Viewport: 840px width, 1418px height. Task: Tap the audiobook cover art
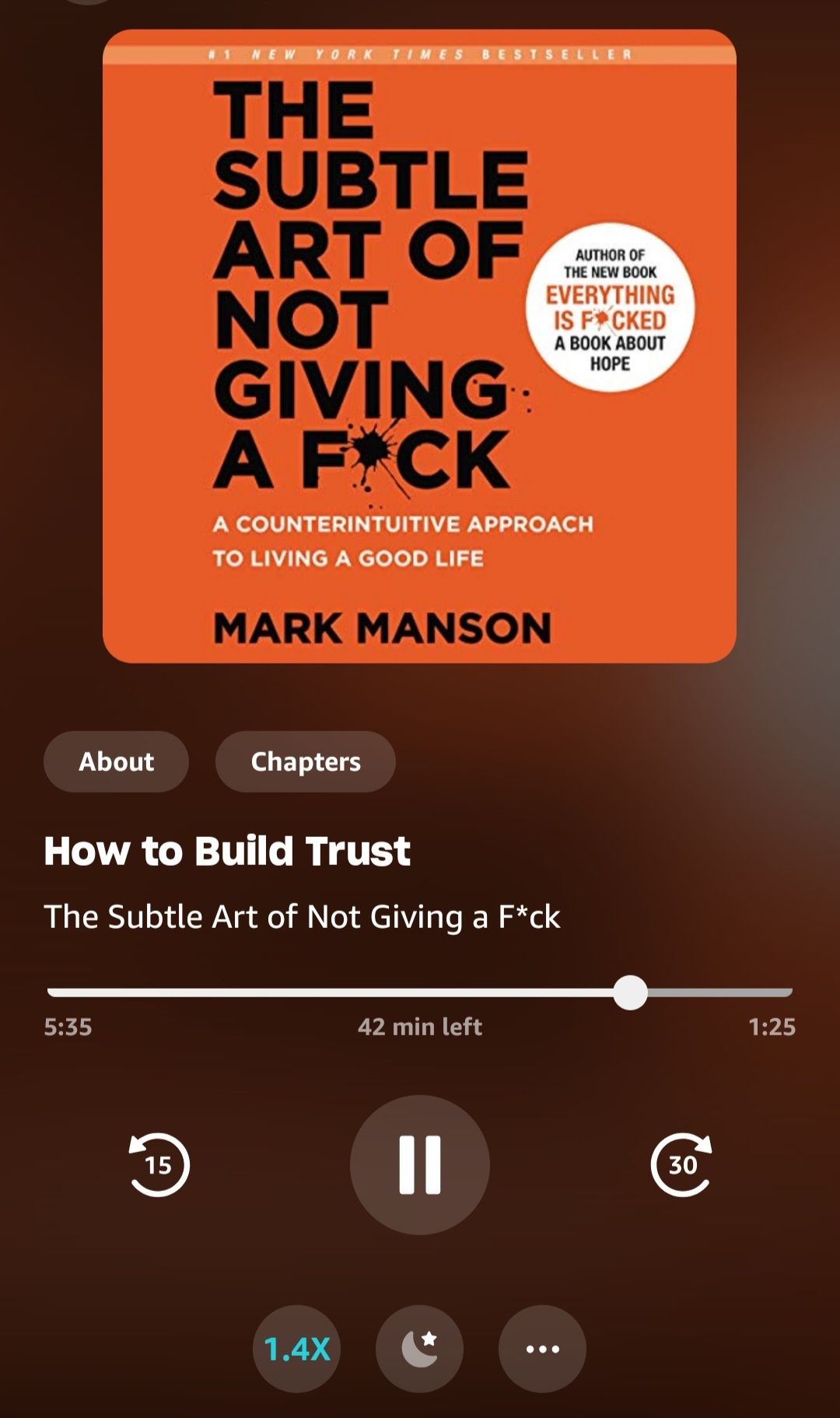tap(420, 346)
